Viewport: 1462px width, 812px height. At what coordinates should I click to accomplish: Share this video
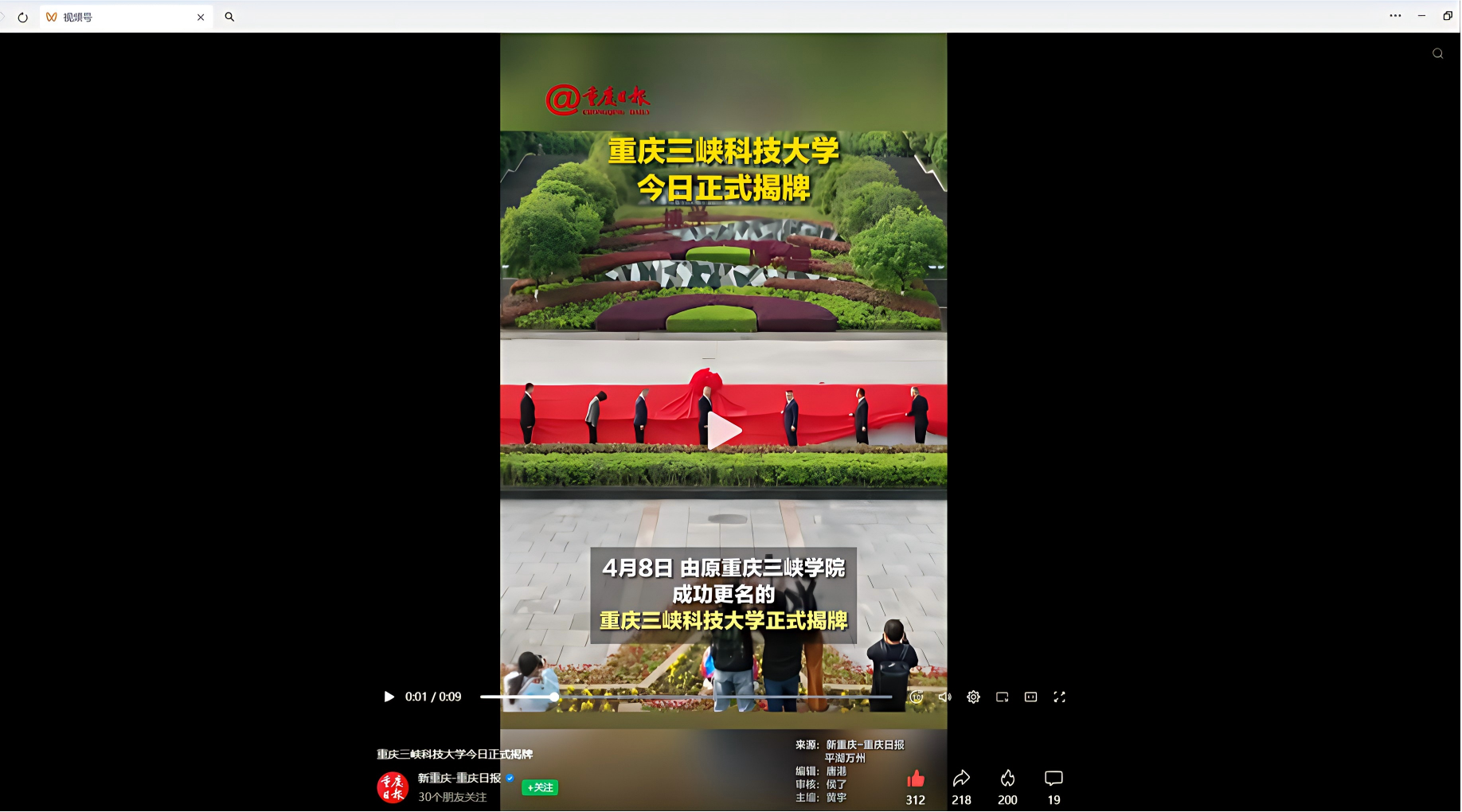tap(961, 779)
